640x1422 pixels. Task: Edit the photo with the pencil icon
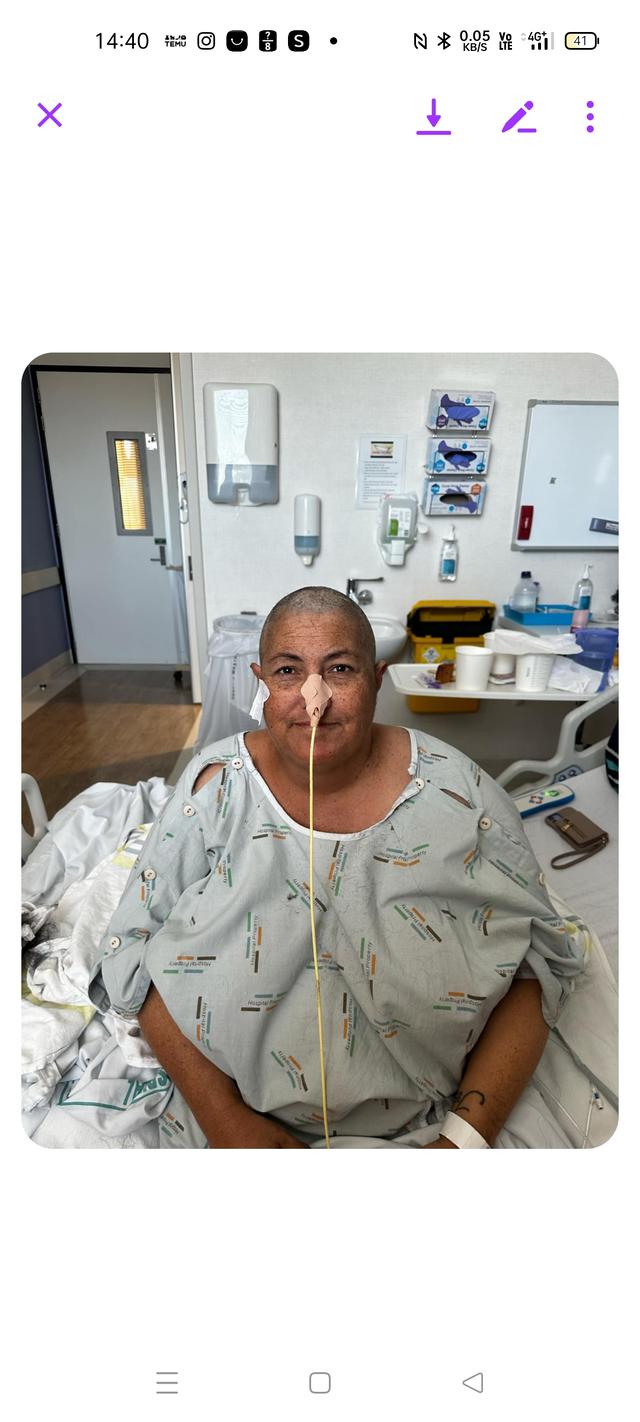(518, 116)
